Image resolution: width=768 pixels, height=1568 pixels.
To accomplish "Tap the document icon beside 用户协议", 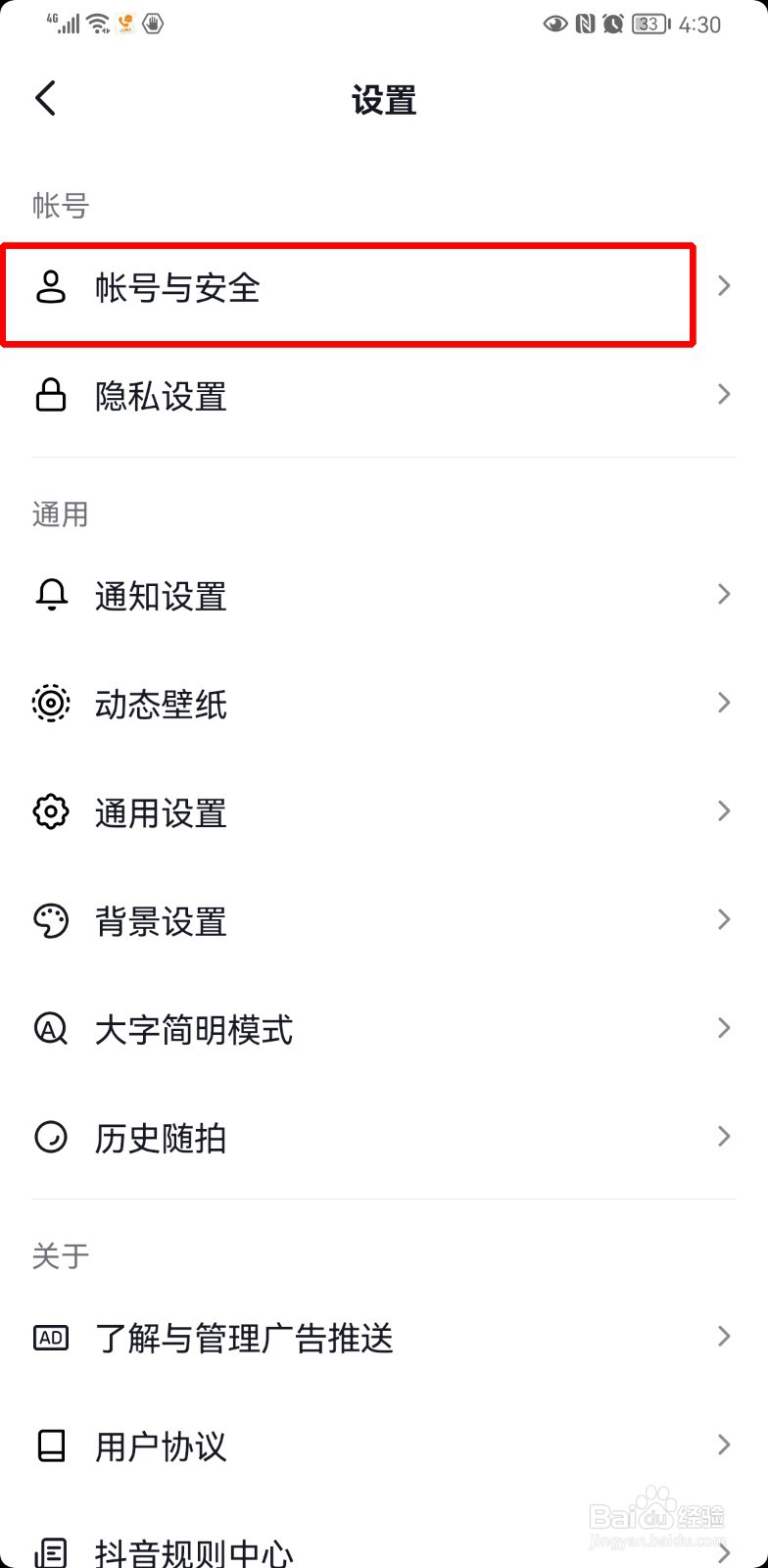I will click(50, 1445).
